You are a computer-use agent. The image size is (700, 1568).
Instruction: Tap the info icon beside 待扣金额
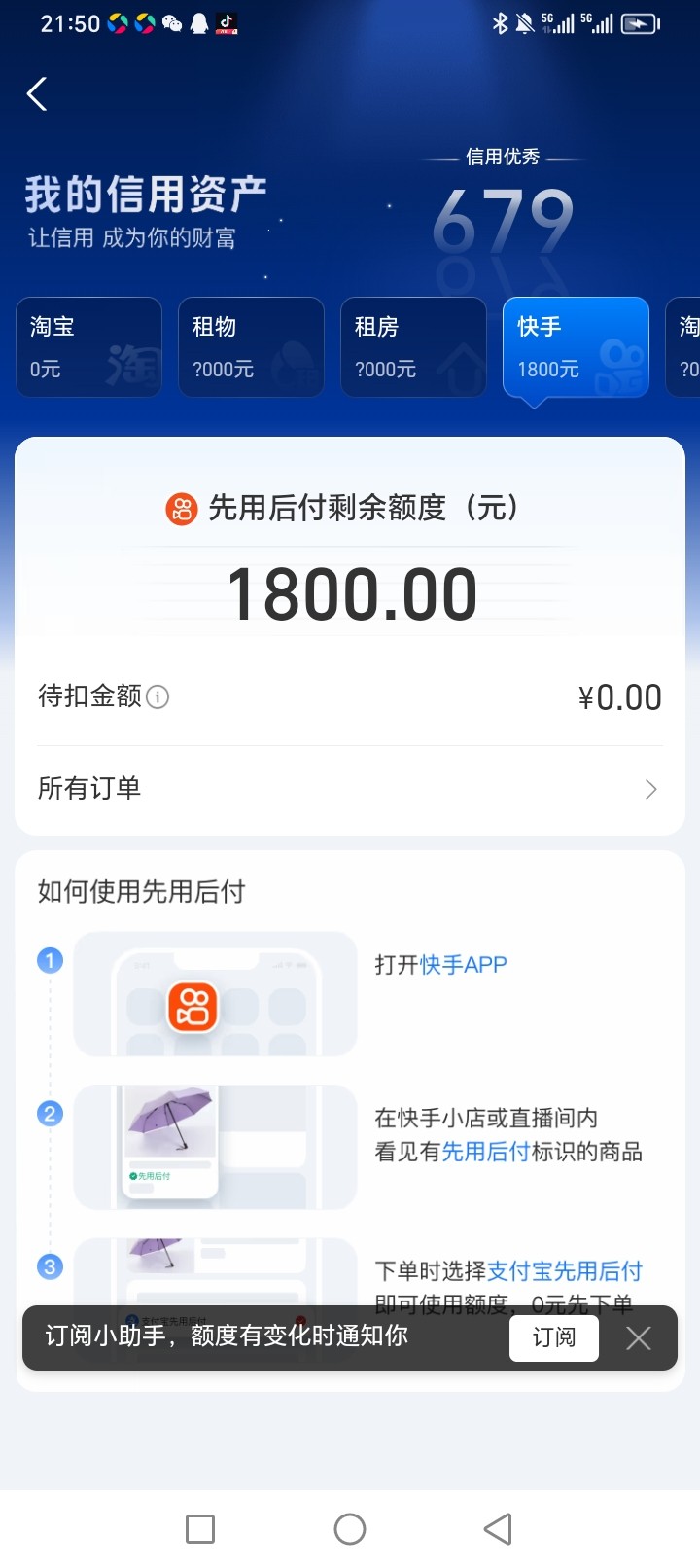pos(157,696)
